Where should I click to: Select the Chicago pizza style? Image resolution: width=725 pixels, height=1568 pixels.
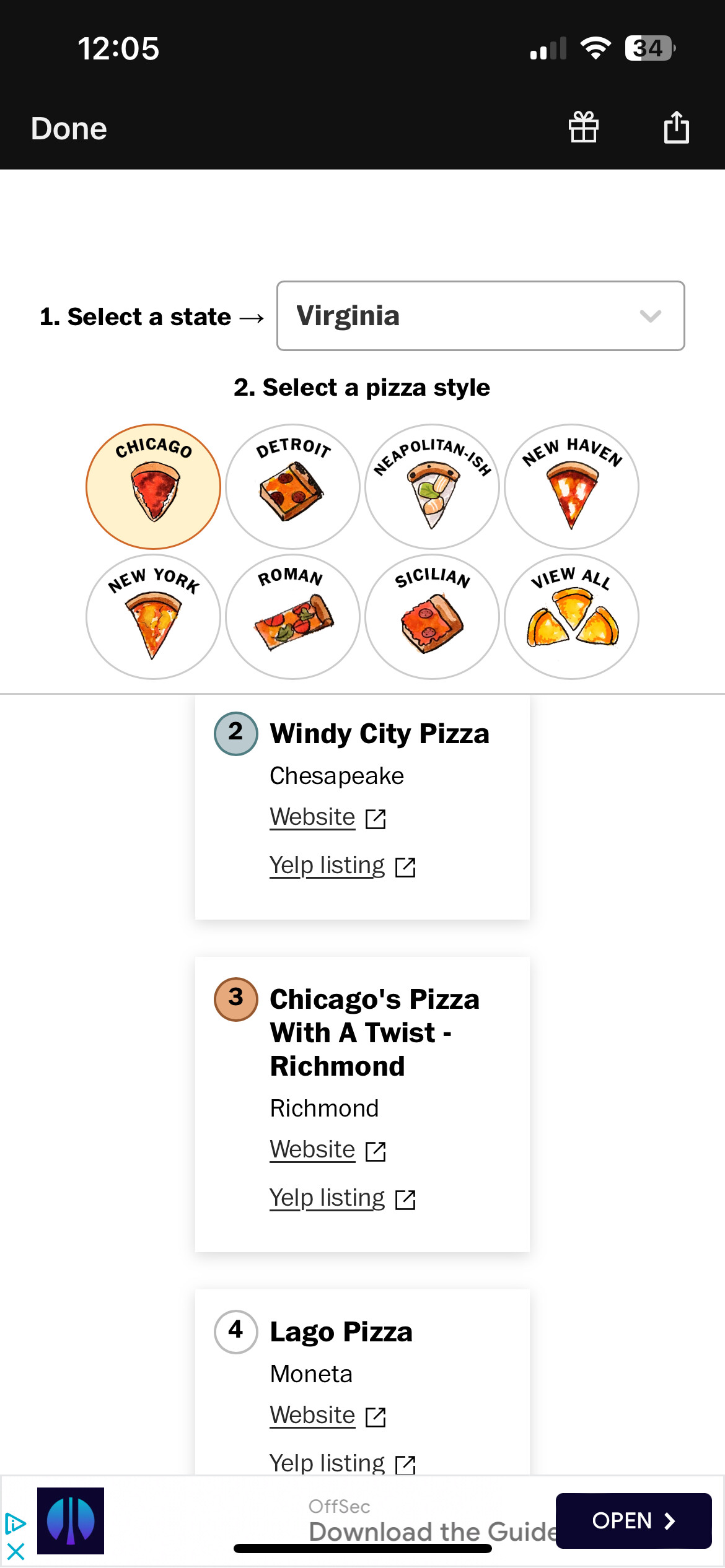click(153, 487)
